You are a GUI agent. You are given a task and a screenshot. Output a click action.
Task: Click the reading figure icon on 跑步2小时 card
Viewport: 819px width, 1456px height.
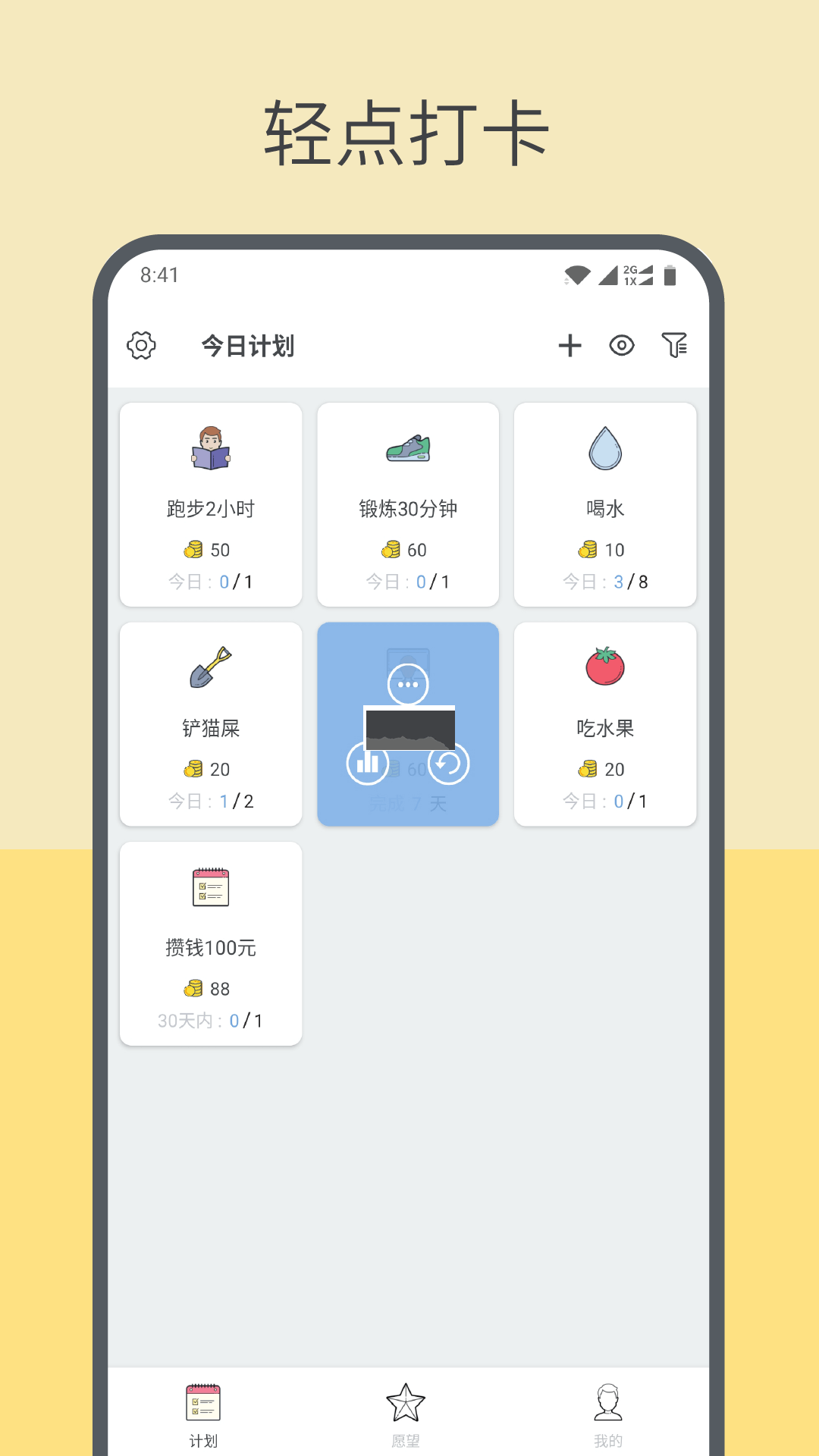pos(211,448)
